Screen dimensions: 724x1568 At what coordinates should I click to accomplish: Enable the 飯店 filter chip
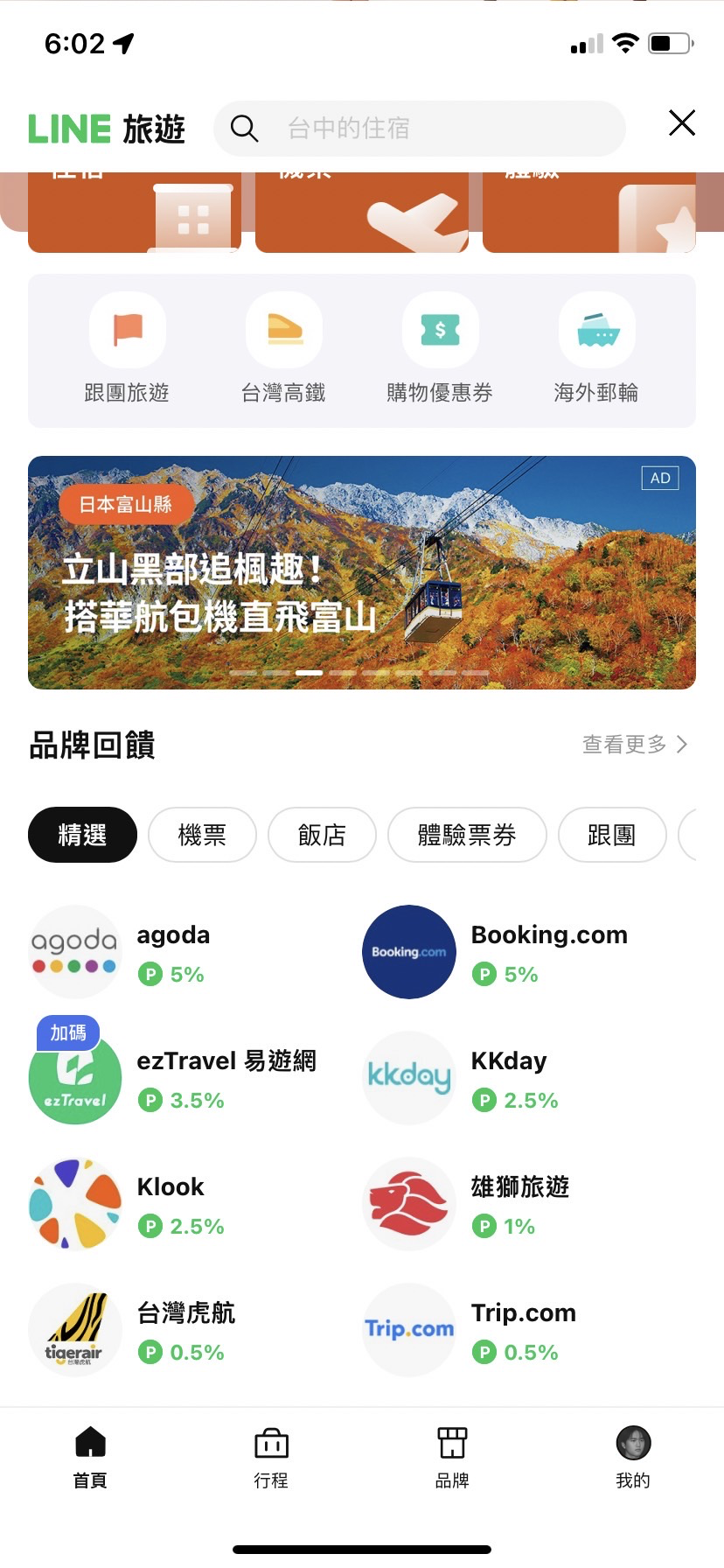pyautogui.click(x=322, y=835)
